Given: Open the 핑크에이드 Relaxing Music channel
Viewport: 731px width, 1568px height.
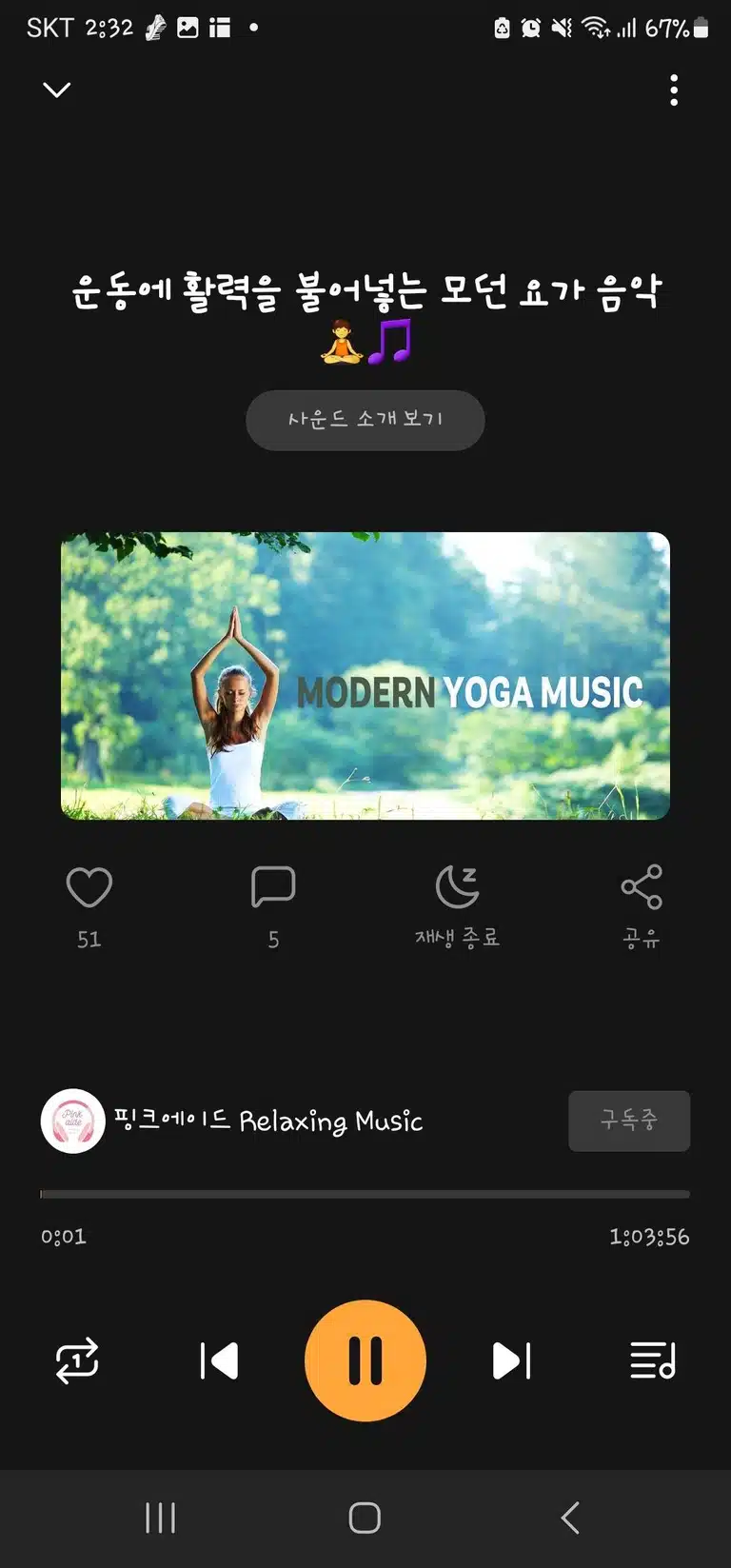Looking at the screenshot, I should tap(232, 1121).
